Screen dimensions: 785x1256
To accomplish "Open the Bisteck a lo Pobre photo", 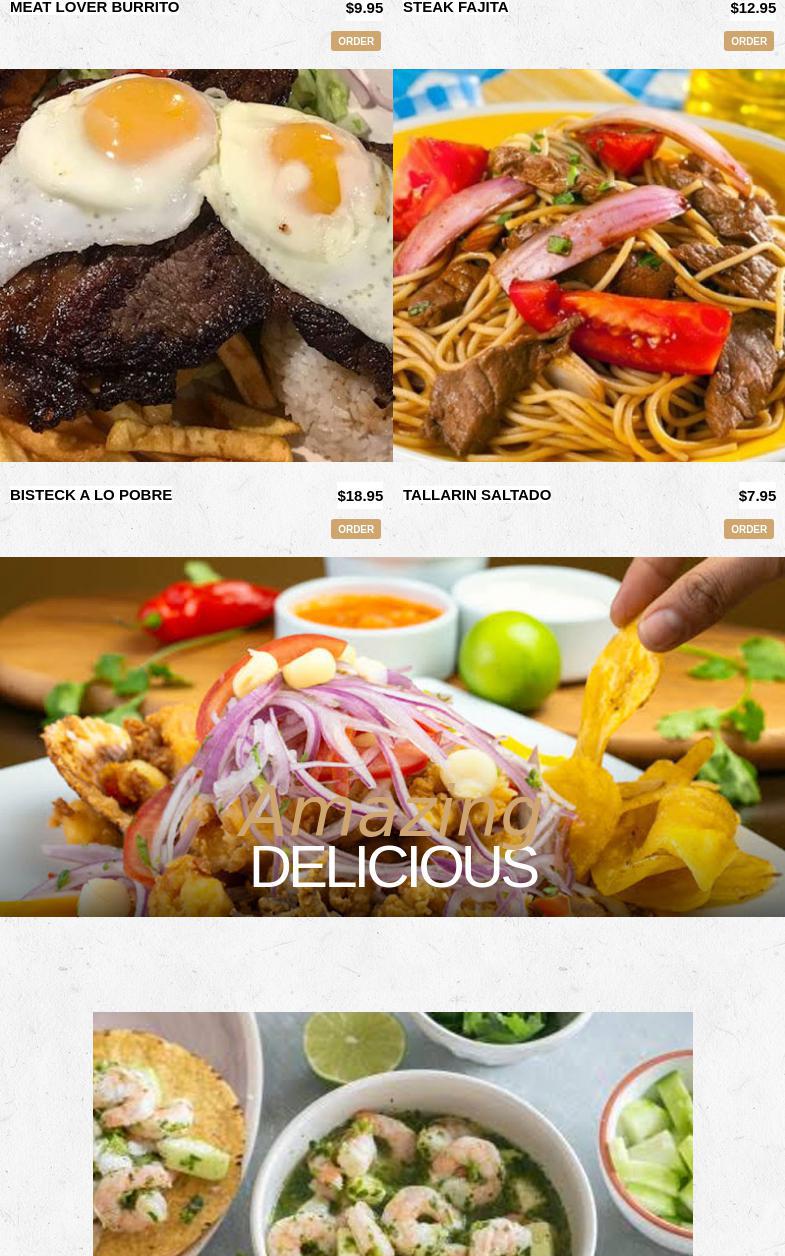I will click(x=196, y=265).
